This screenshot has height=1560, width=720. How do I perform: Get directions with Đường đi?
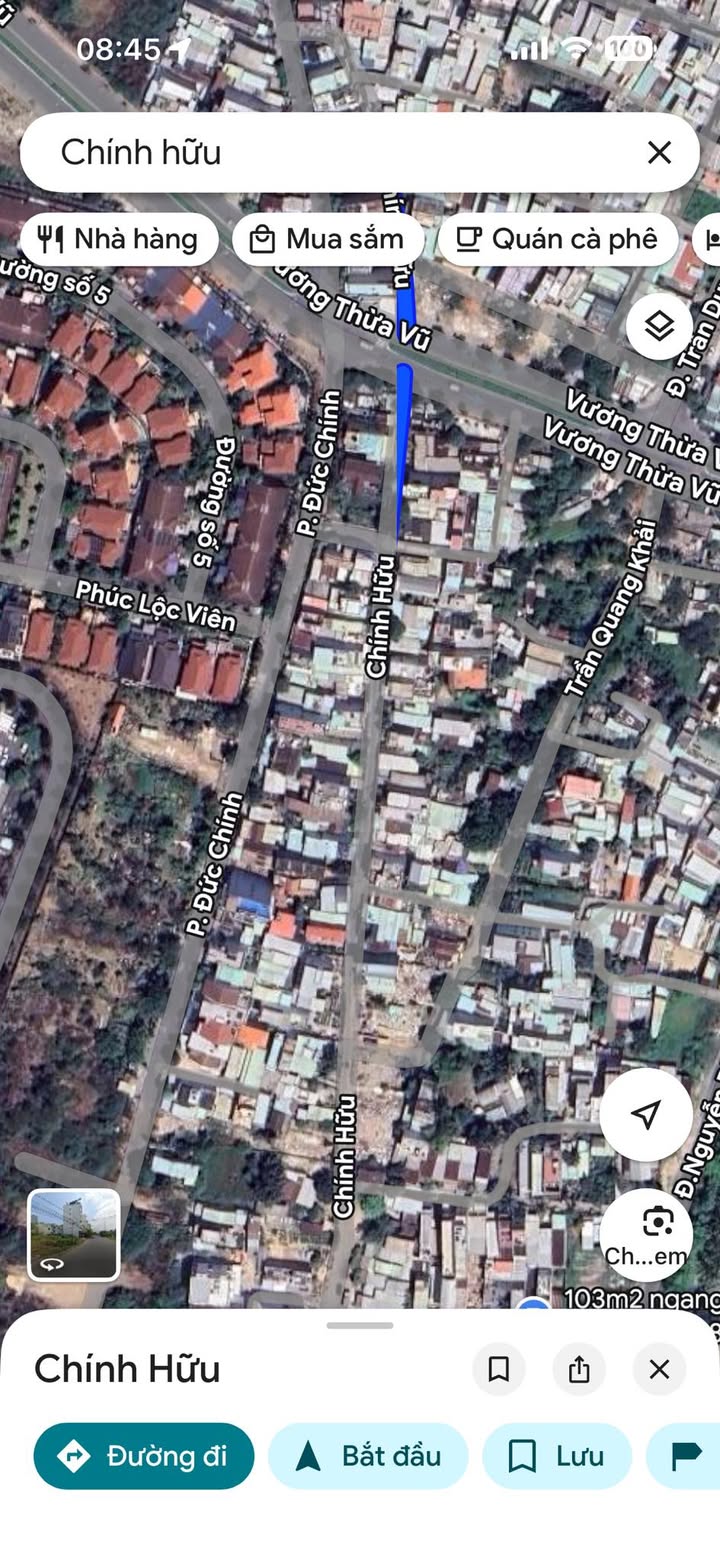click(144, 1456)
